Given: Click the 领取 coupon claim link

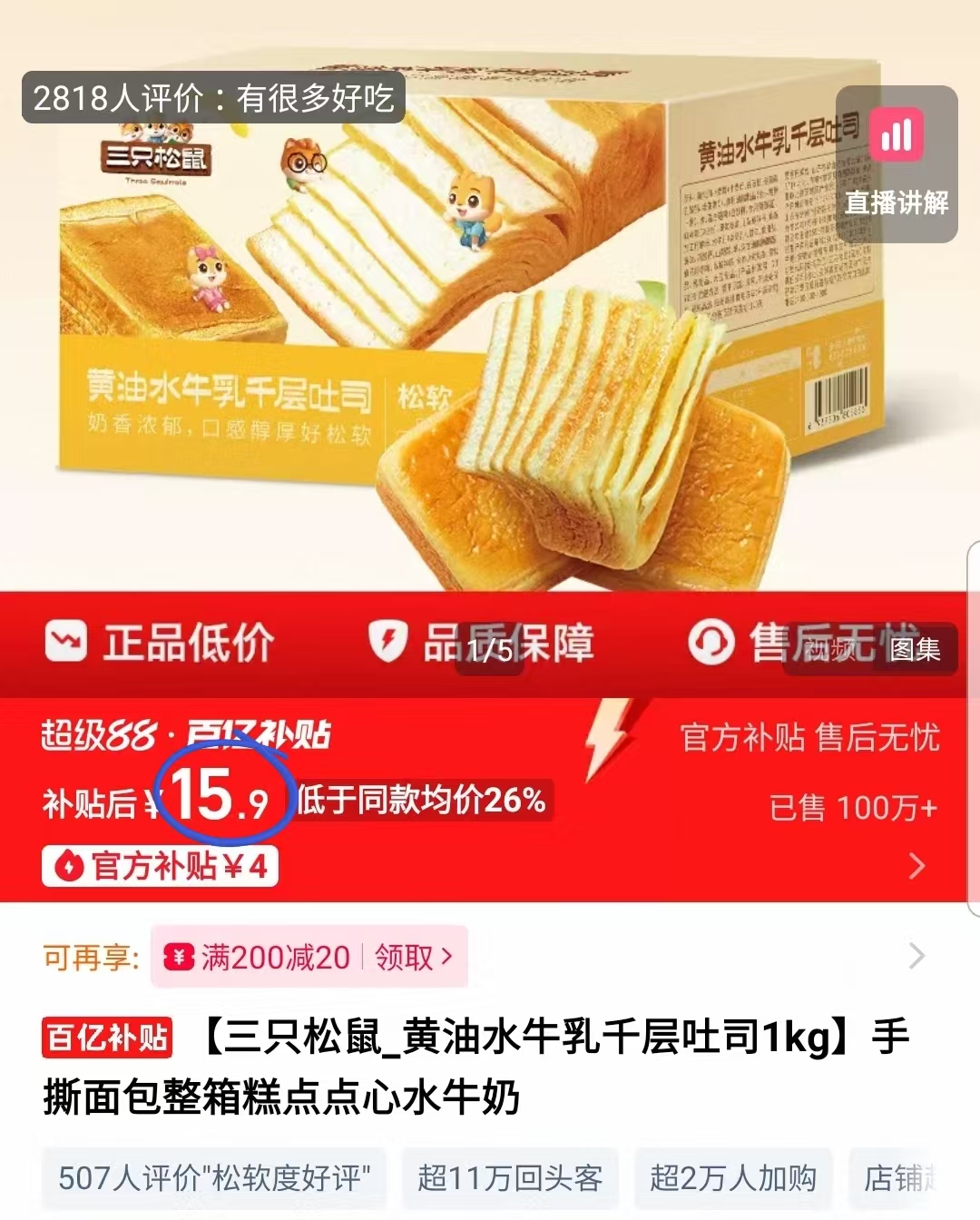Looking at the screenshot, I should (x=405, y=957).
